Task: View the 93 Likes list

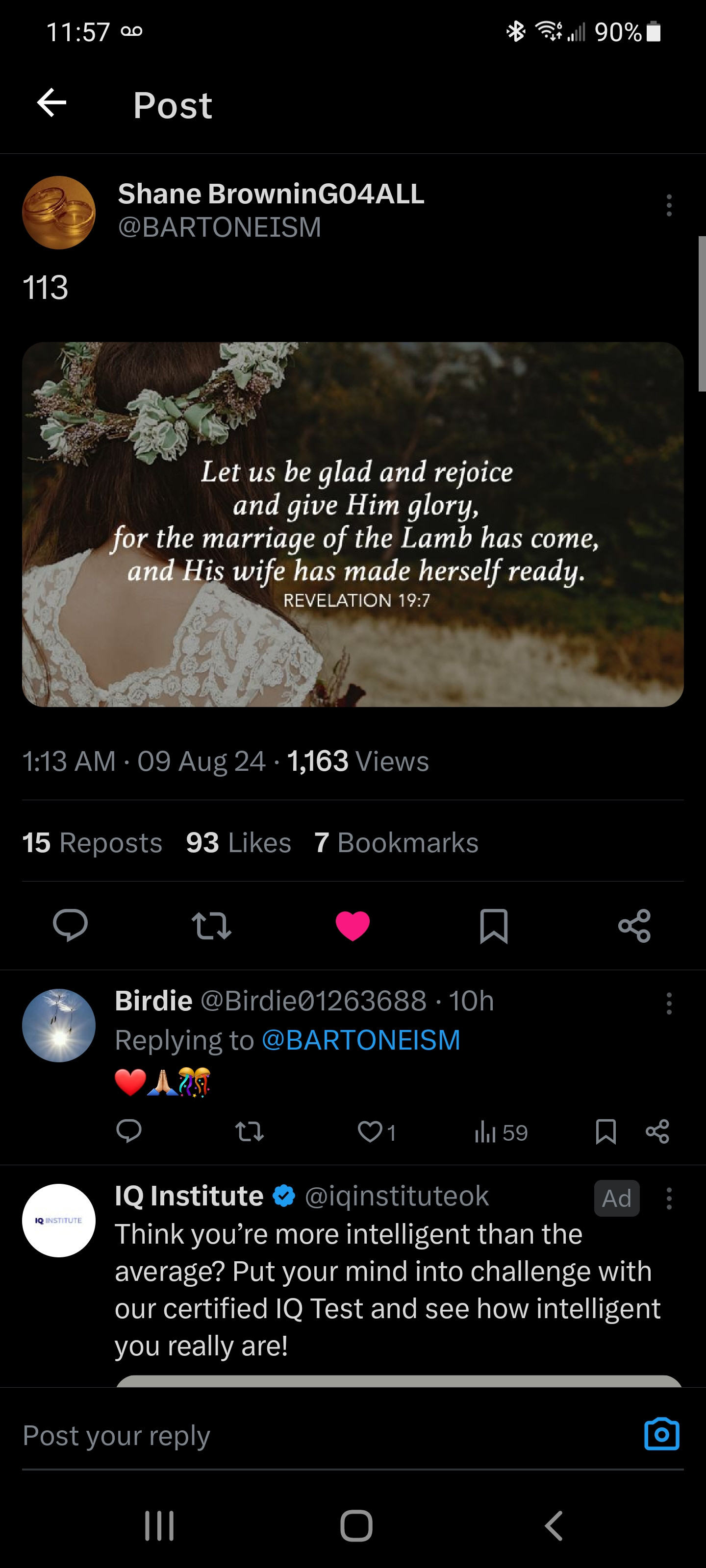Action: tap(238, 843)
